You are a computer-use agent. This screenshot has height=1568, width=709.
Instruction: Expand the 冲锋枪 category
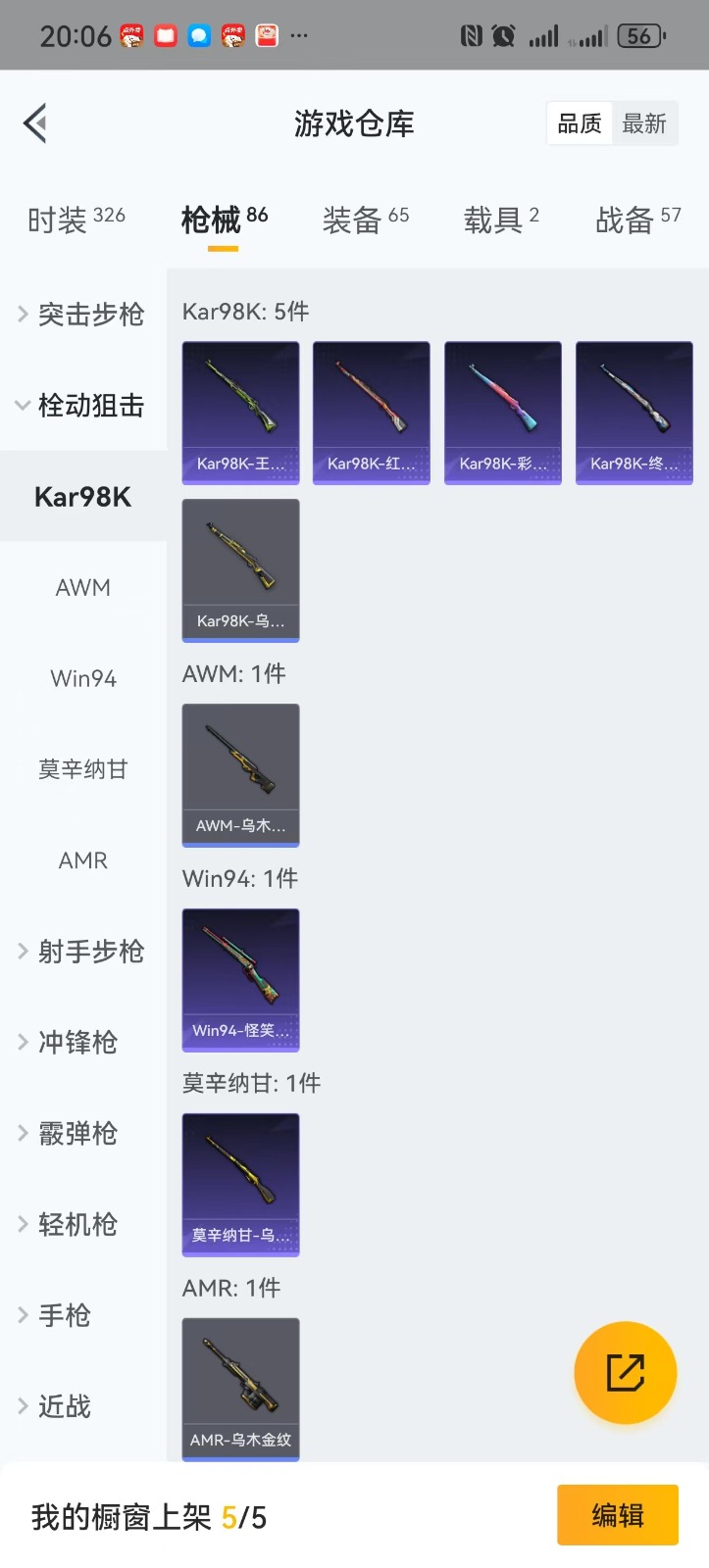pyautogui.click(x=82, y=1043)
